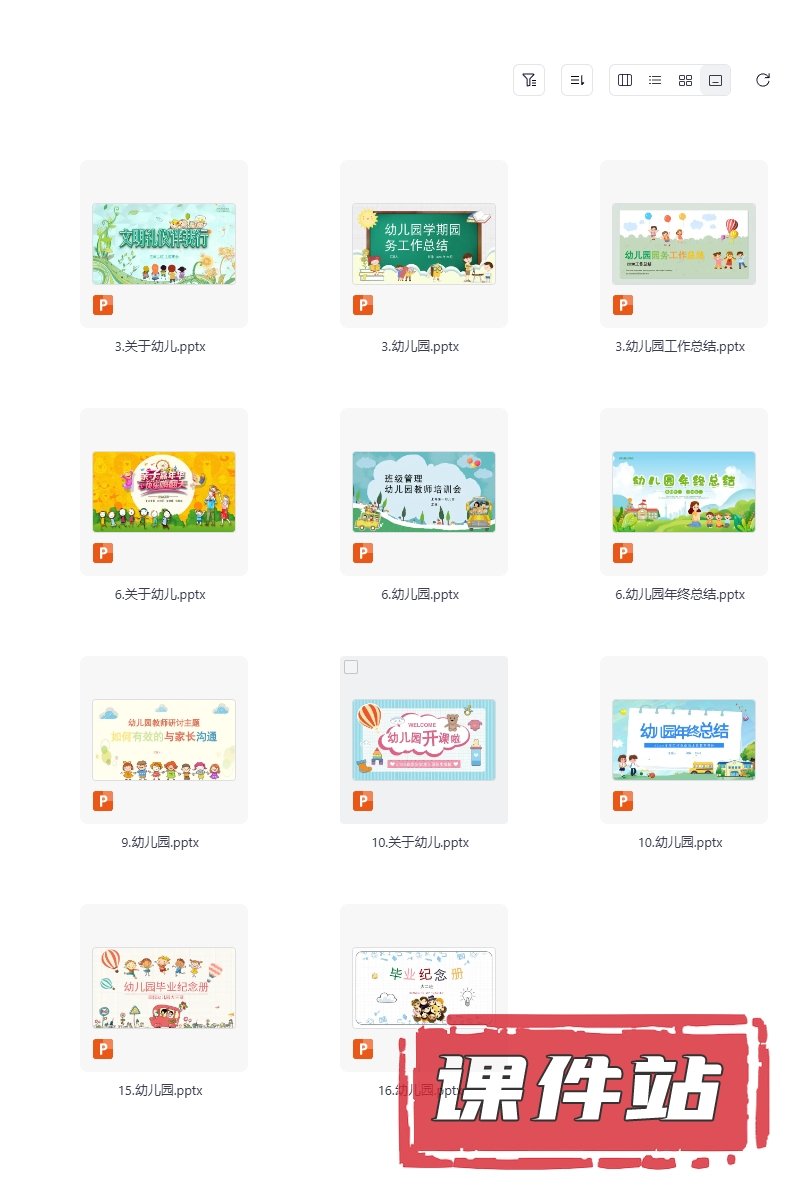This screenshot has width=800, height=1200.
Task: Open the sort order menu
Action: [x=577, y=80]
